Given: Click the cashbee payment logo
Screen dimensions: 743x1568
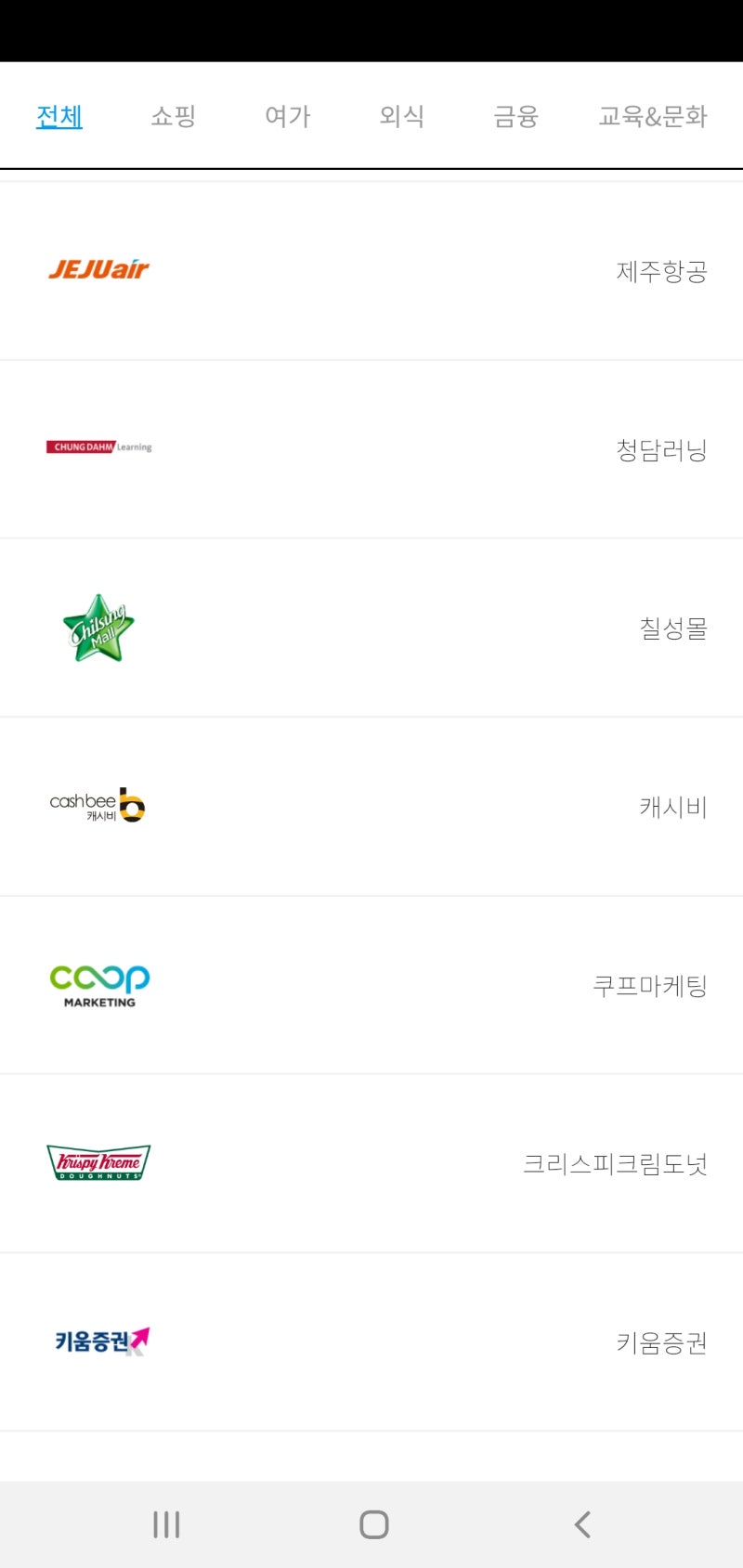Looking at the screenshot, I should click(x=97, y=806).
